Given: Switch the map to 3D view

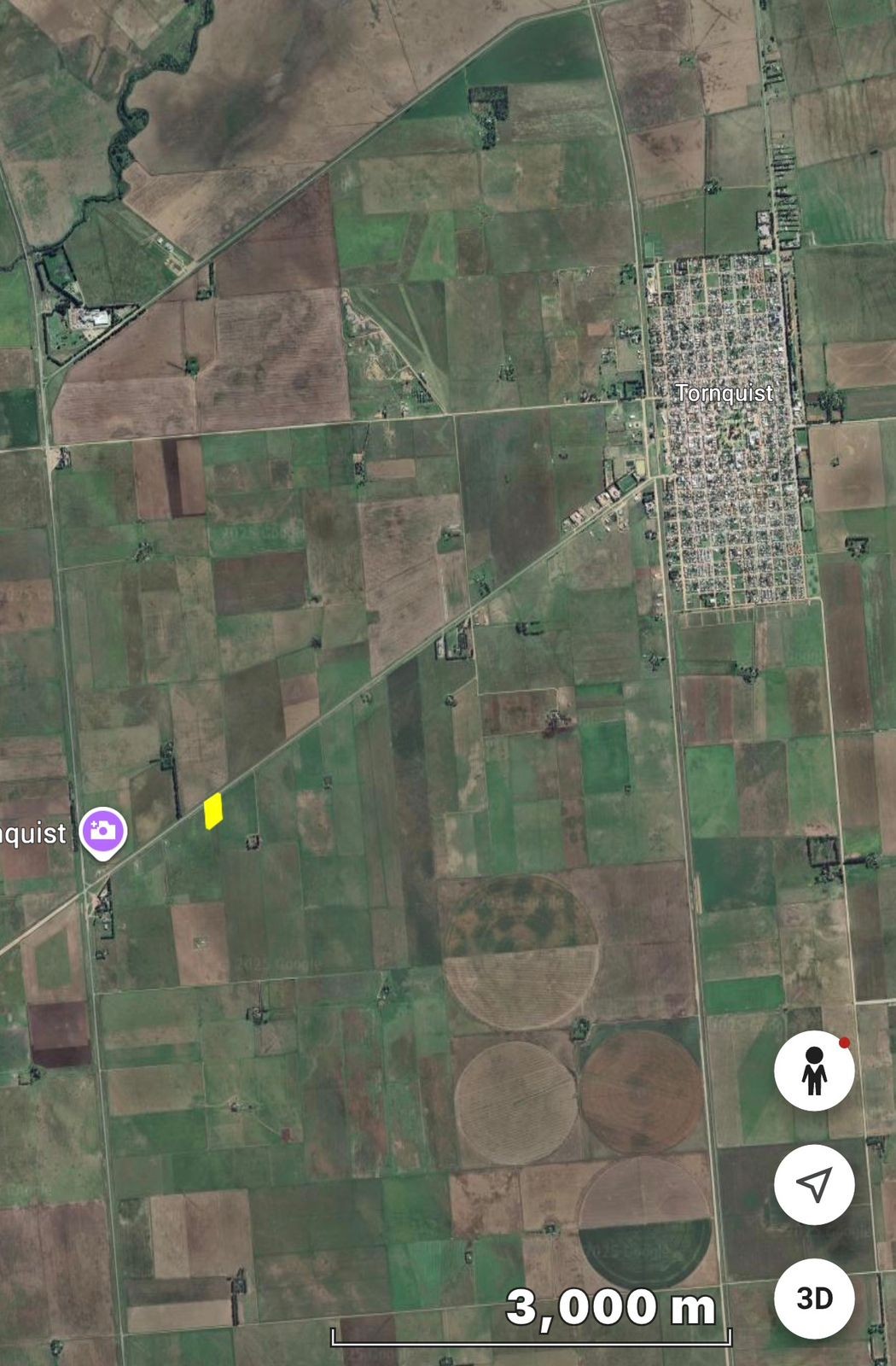Looking at the screenshot, I should pyautogui.click(x=813, y=1298).
